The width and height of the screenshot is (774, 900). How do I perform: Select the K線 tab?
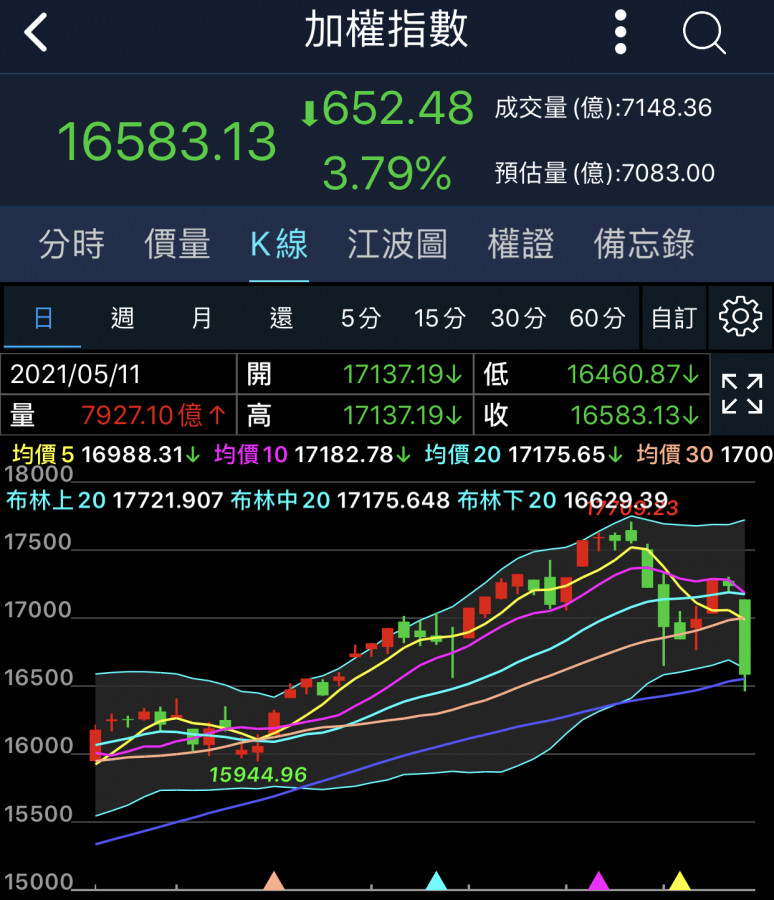click(x=279, y=244)
